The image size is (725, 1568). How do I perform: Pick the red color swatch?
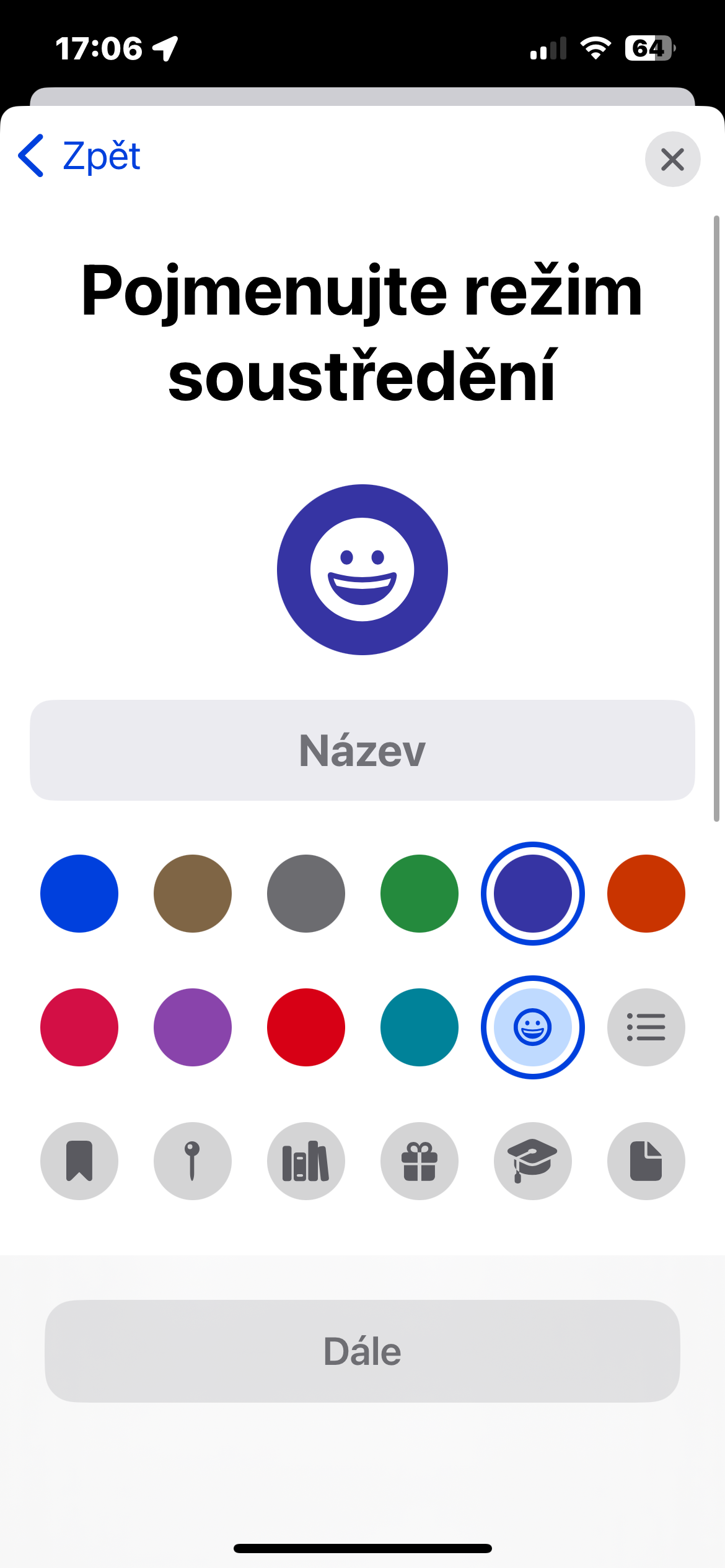pyautogui.click(x=306, y=1027)
